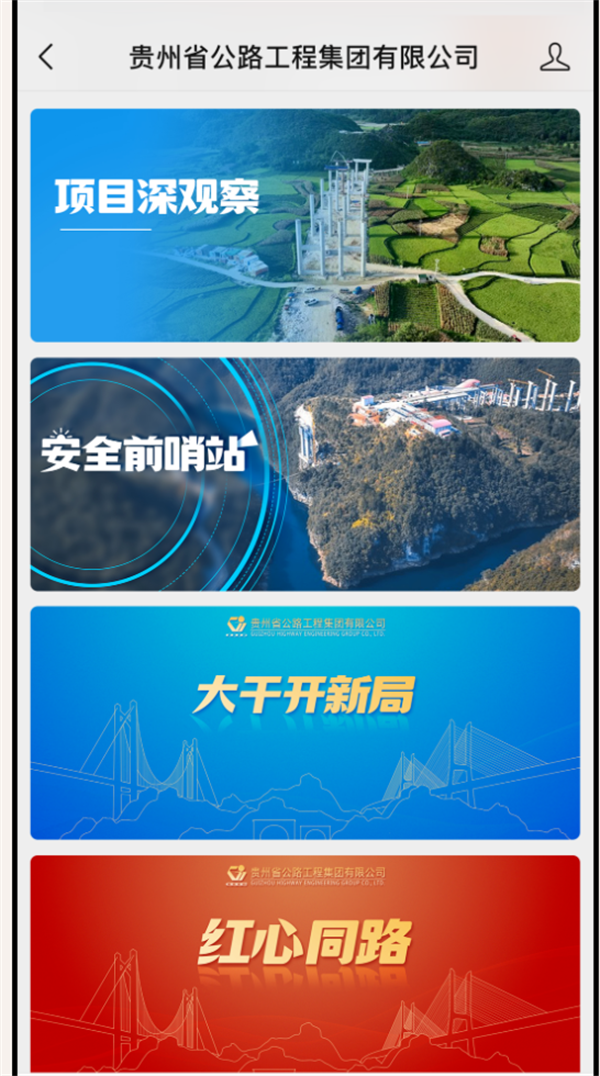Go back using the top-left arrow

pos(46,57)
